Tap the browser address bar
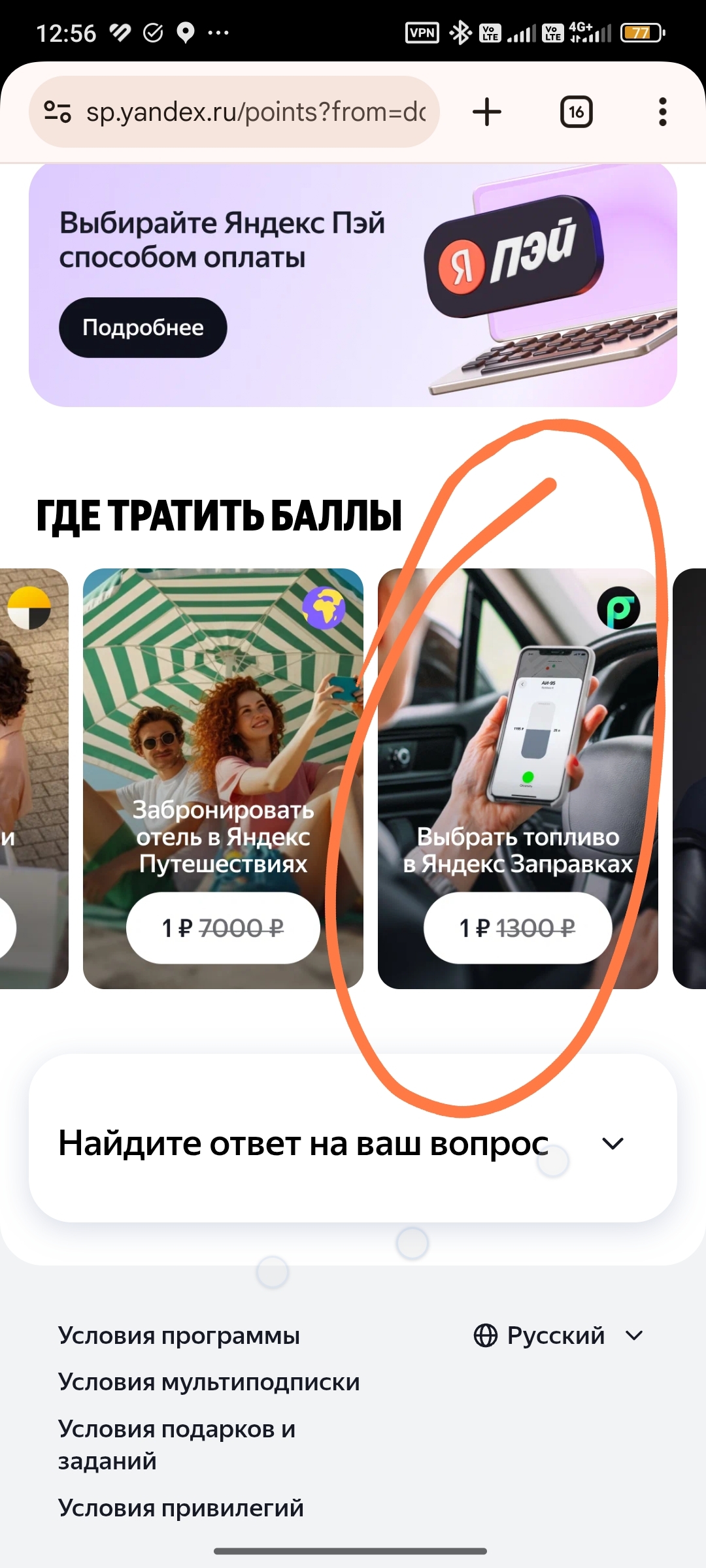This screenshot has width=706, height=1568. [x=255, y=112]
